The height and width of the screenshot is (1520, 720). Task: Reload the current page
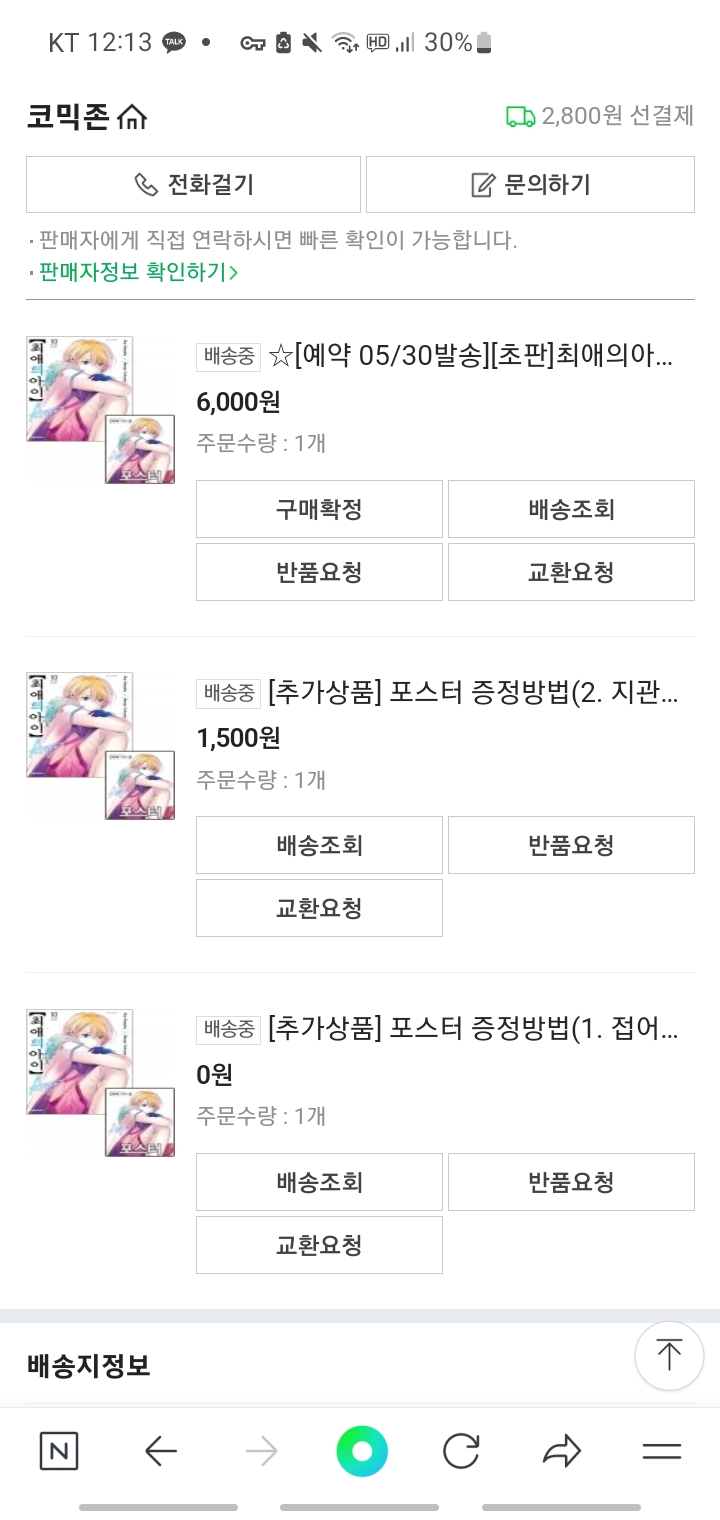[x=461, y=1451]
